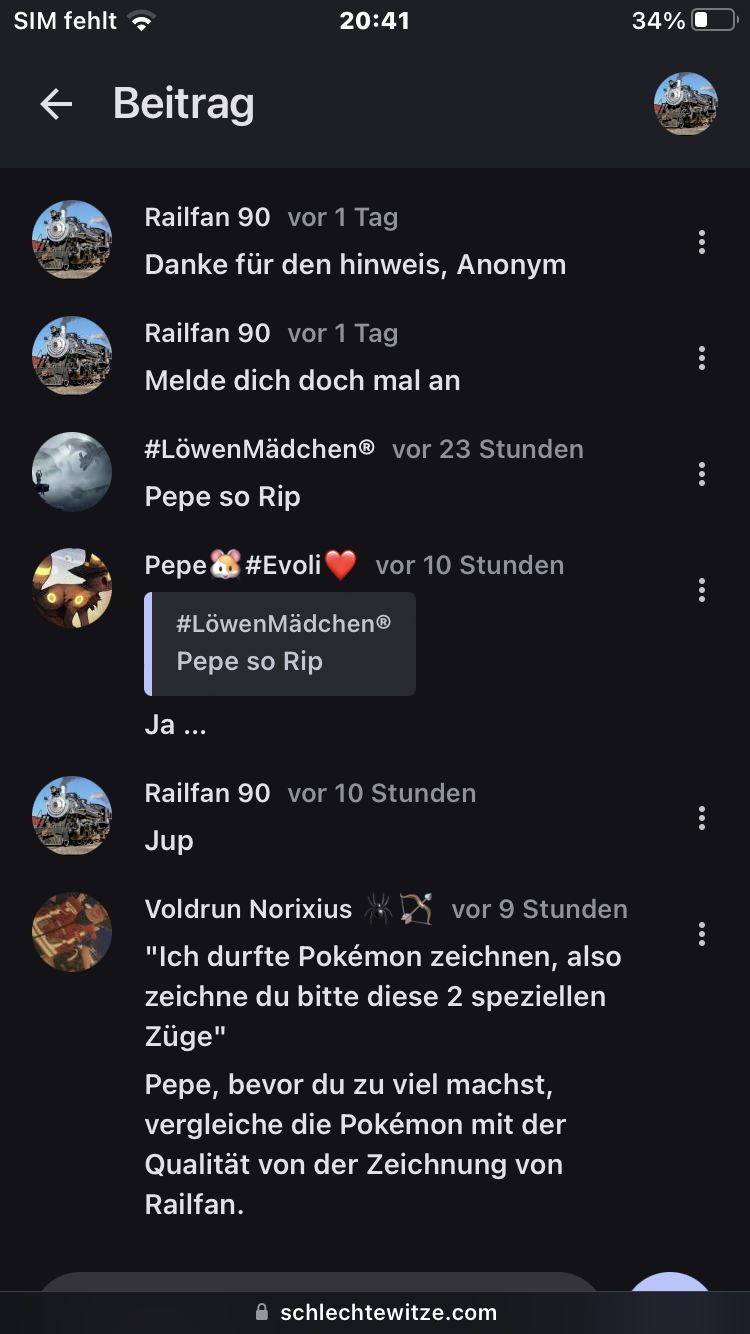Go back from the Beitrag page

pos(56,104)
